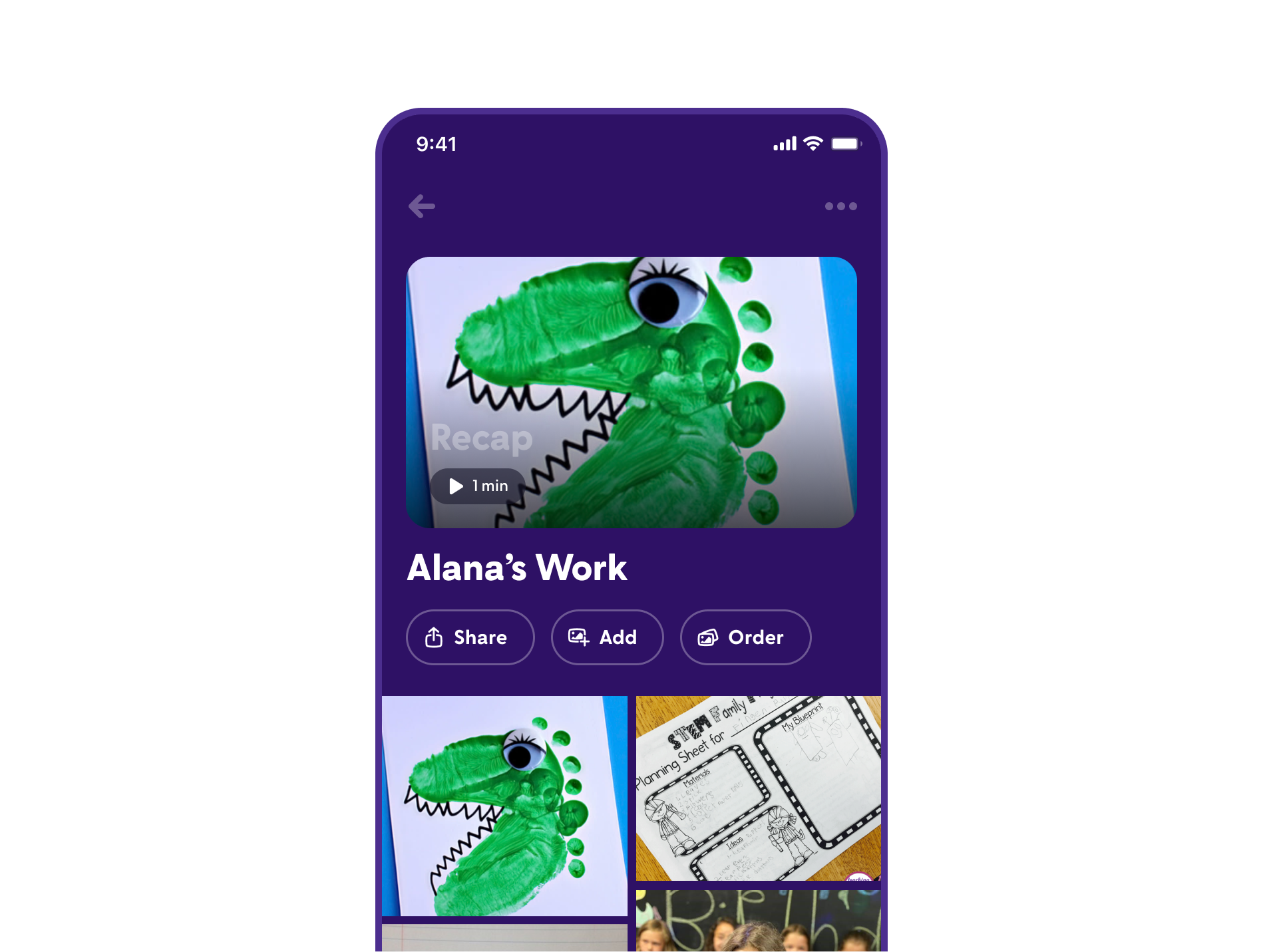The image size is (1263, 952).
Task: Open the three-dot overflow menu
Action: [x=840, y=206]
